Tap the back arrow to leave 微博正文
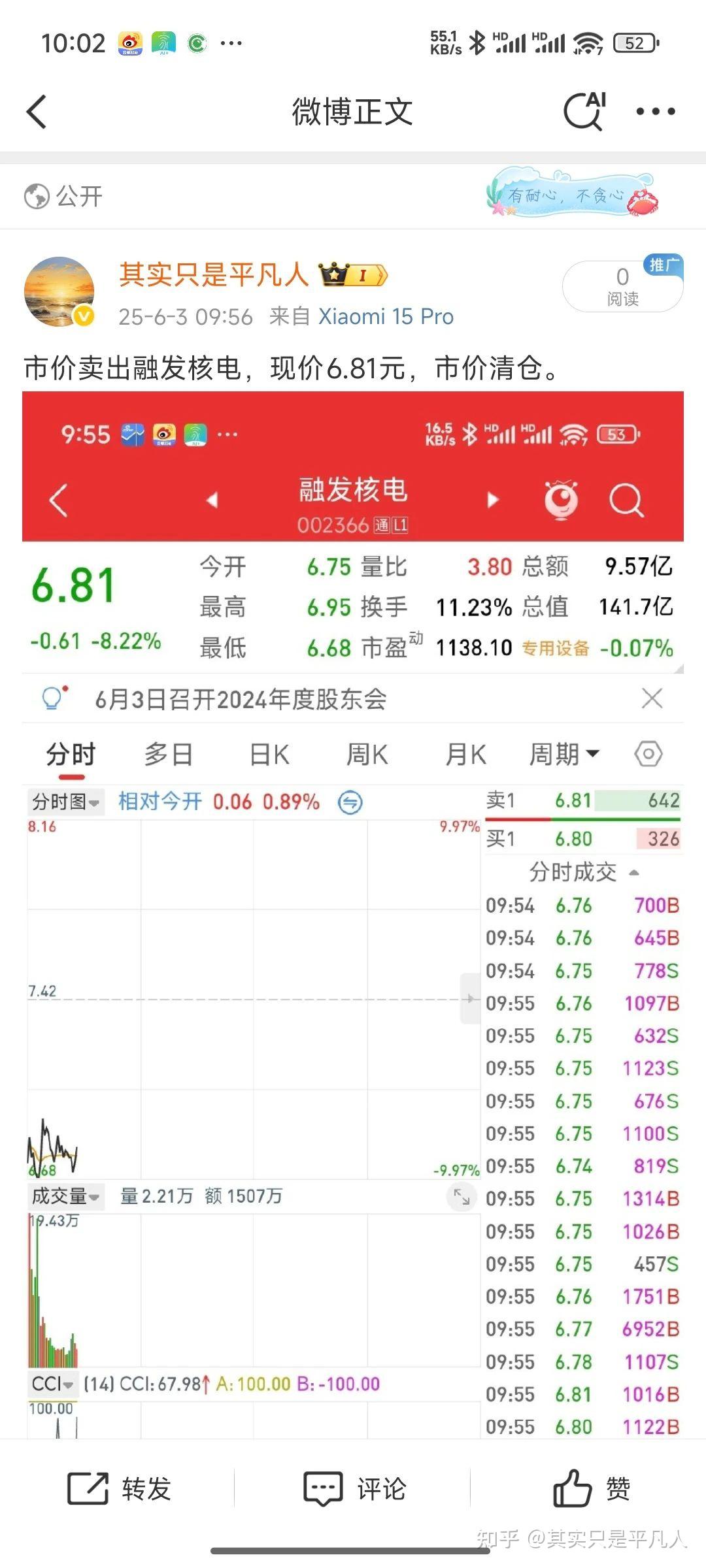Screen dimensions: 706x1568 click(37, 111)
